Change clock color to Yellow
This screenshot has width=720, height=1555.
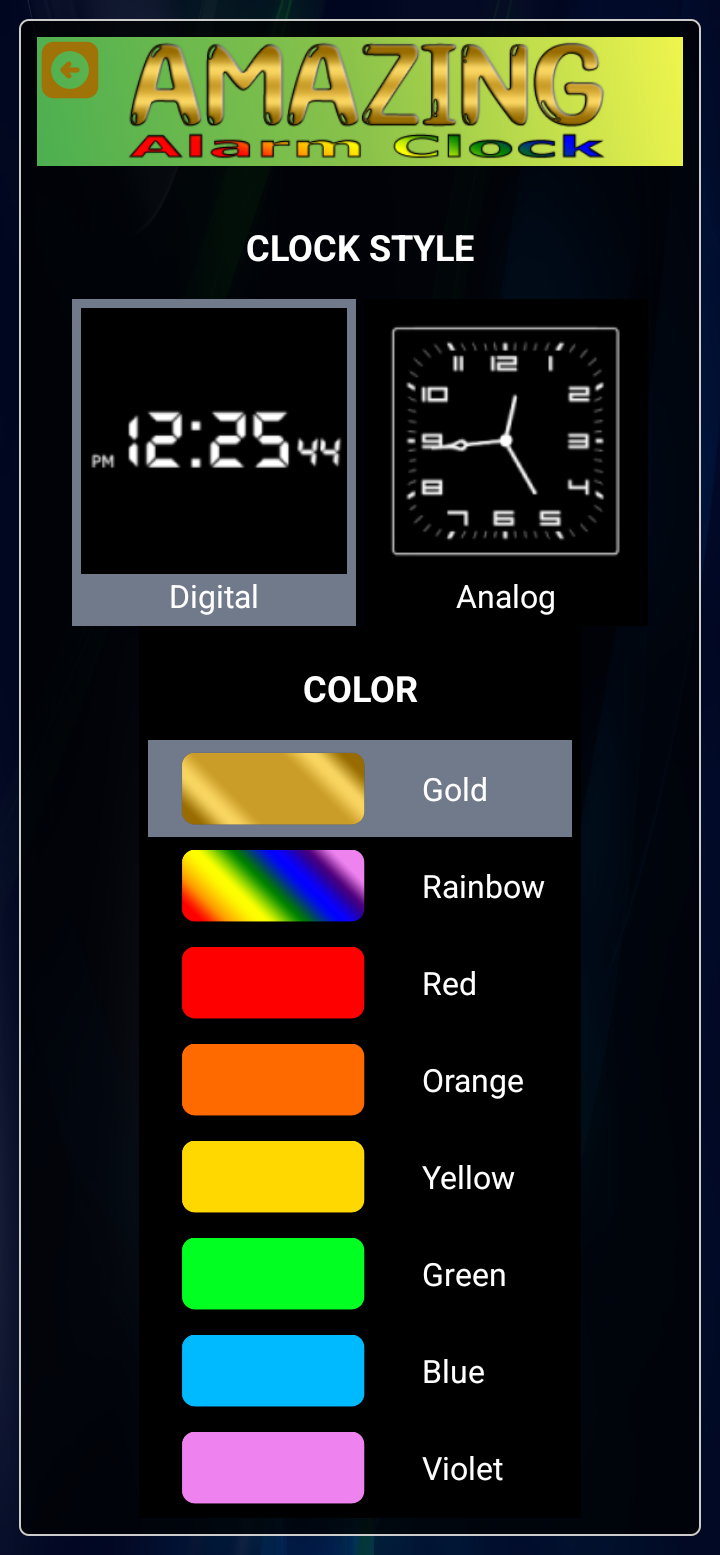[360, 1177]
